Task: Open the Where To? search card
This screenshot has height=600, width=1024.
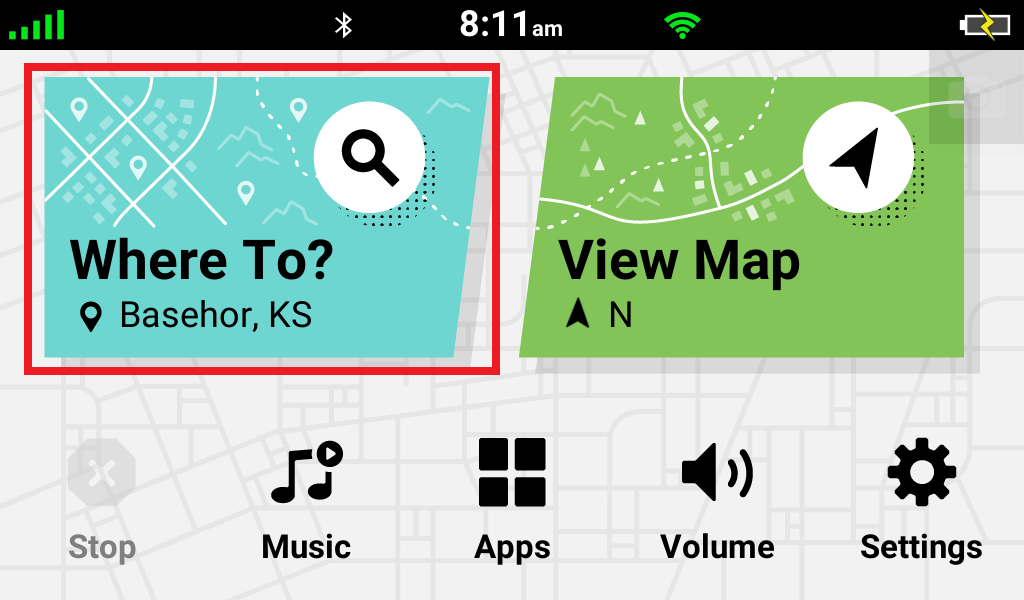Action: [260, 220]
